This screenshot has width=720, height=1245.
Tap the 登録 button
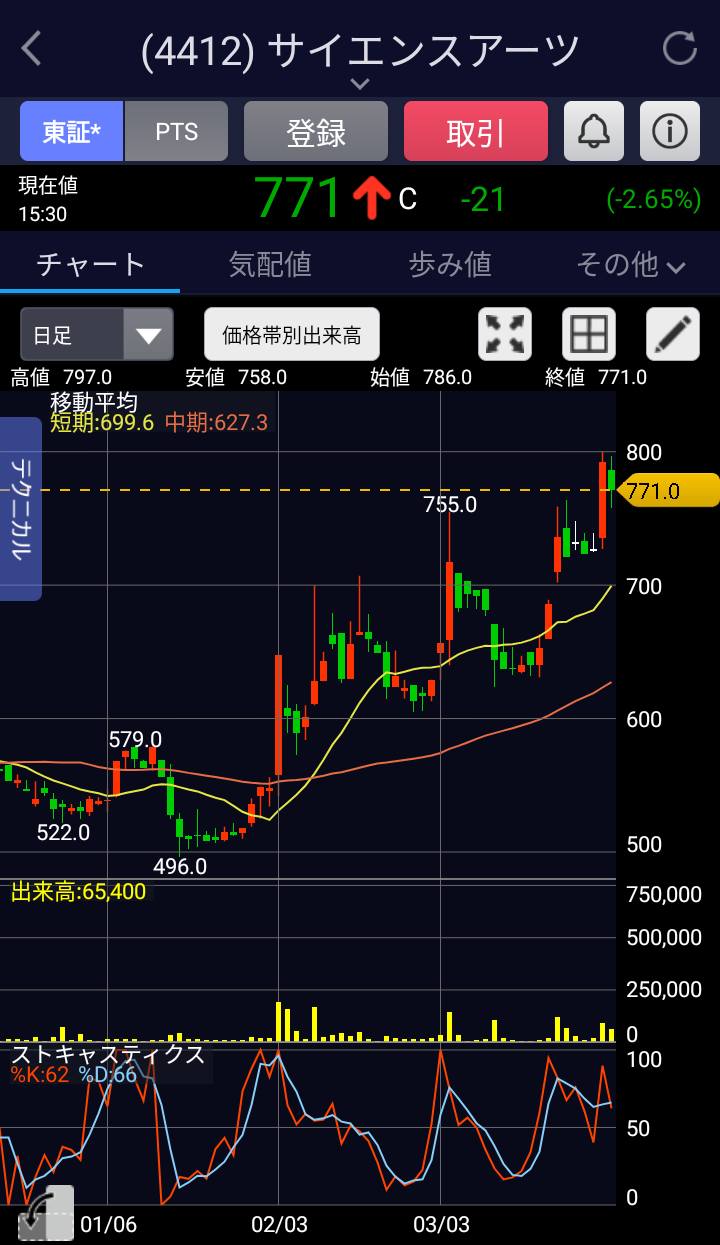pos(316,131)
